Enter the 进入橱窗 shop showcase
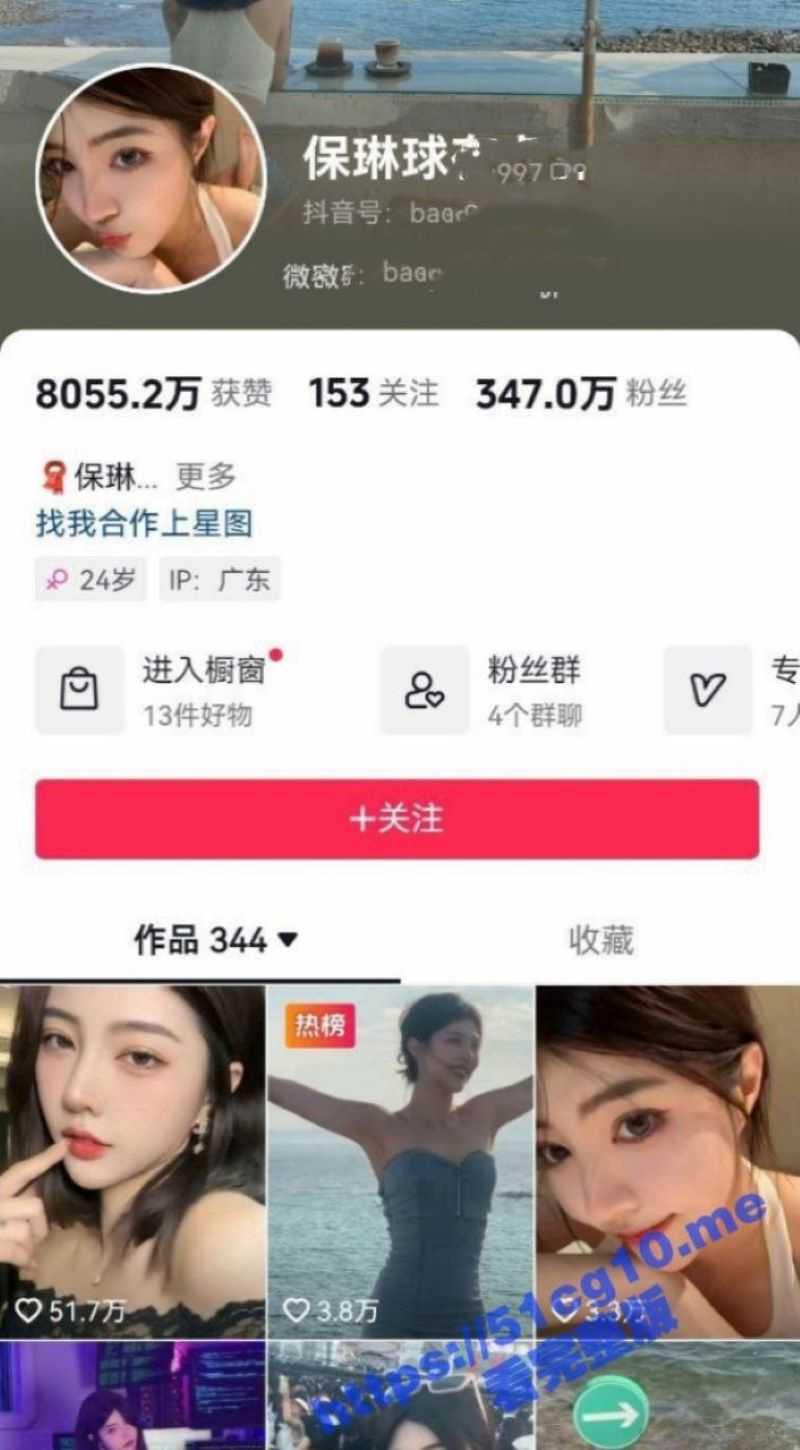This screenshot has width=800, height=1450. tap(160, 690)
